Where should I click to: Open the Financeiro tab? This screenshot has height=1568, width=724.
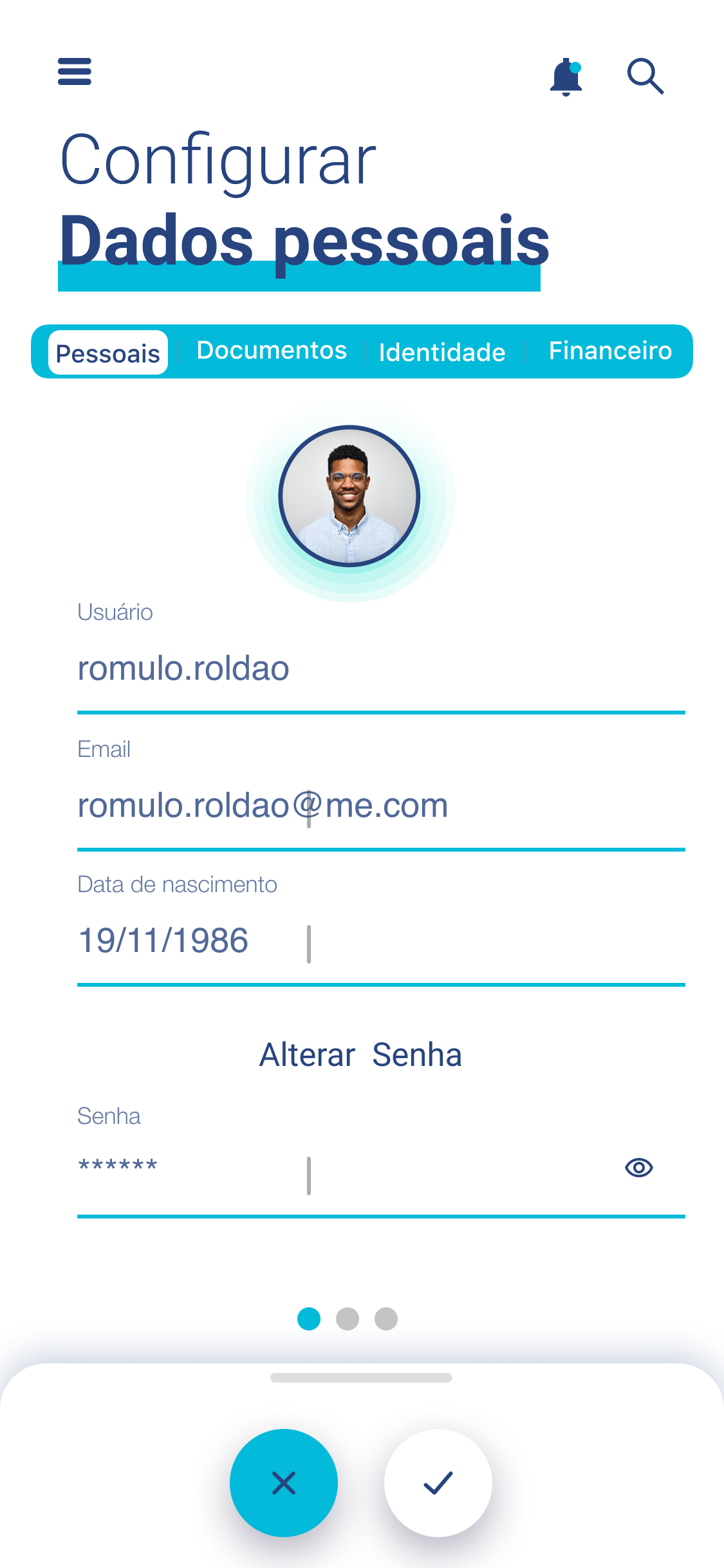point(610,351)
